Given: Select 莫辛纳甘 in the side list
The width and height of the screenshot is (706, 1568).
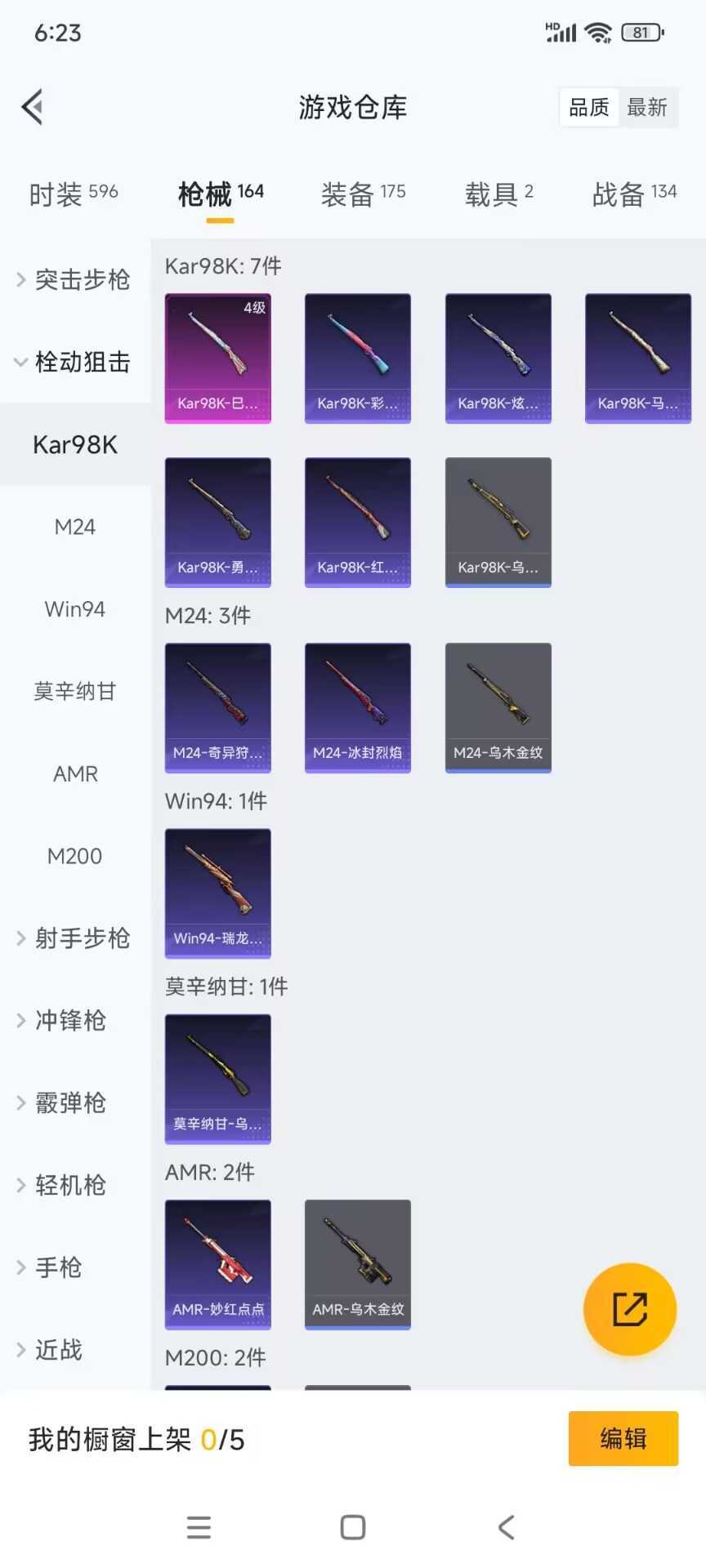Looking at the screenshot, I should pos(75,692).
